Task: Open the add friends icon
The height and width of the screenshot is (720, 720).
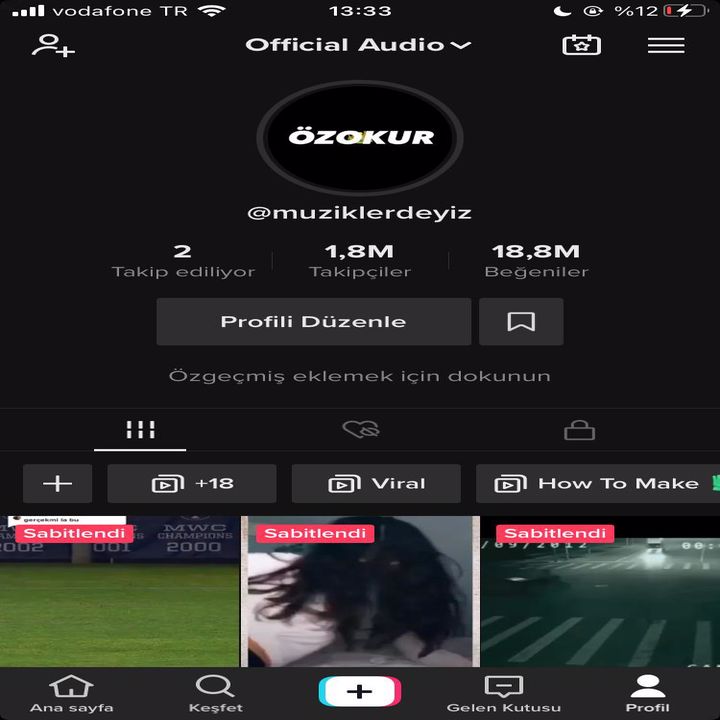Action: coord(52,45)
